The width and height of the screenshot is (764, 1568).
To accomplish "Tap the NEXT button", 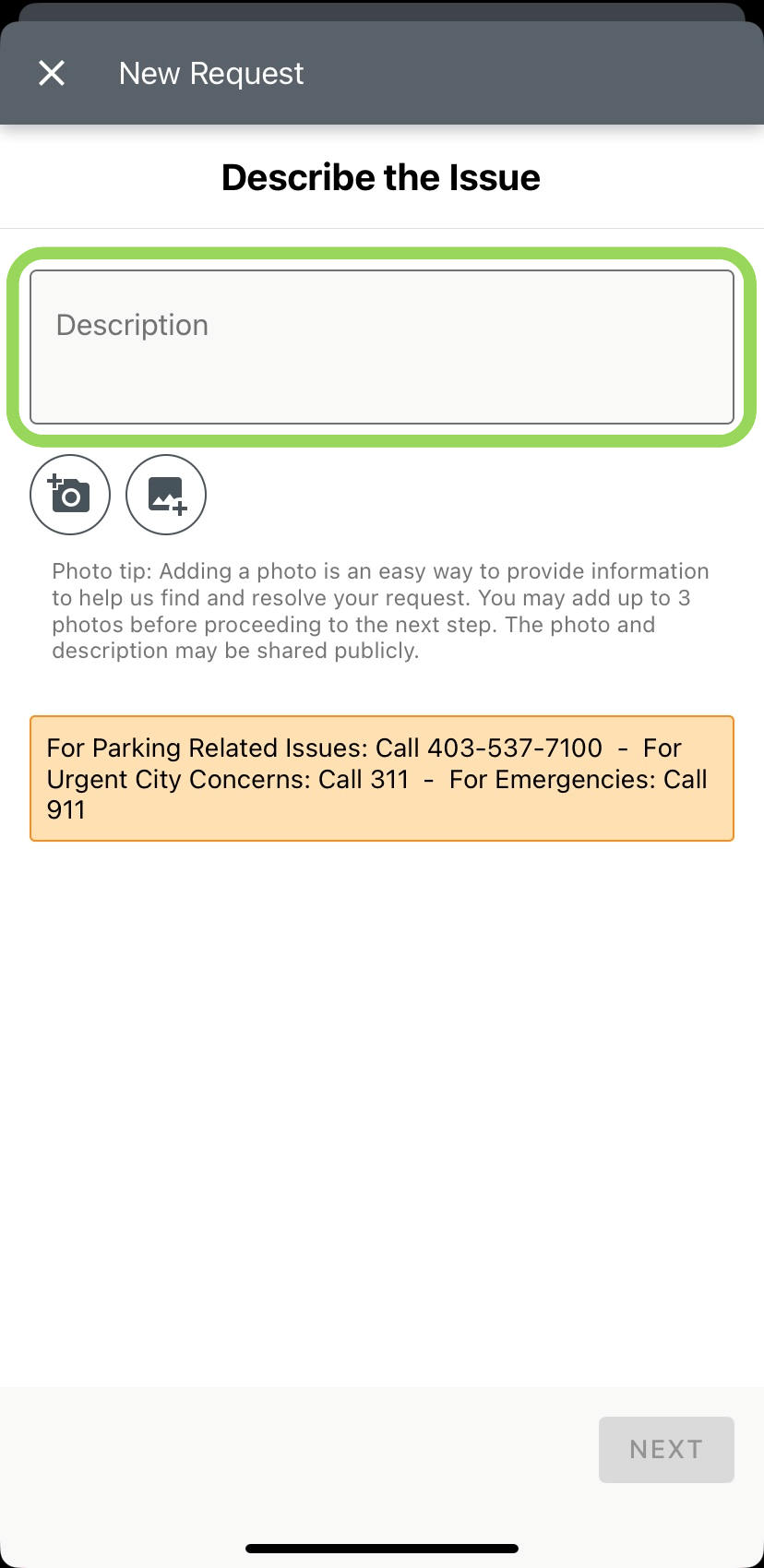I will [666, 1449].
